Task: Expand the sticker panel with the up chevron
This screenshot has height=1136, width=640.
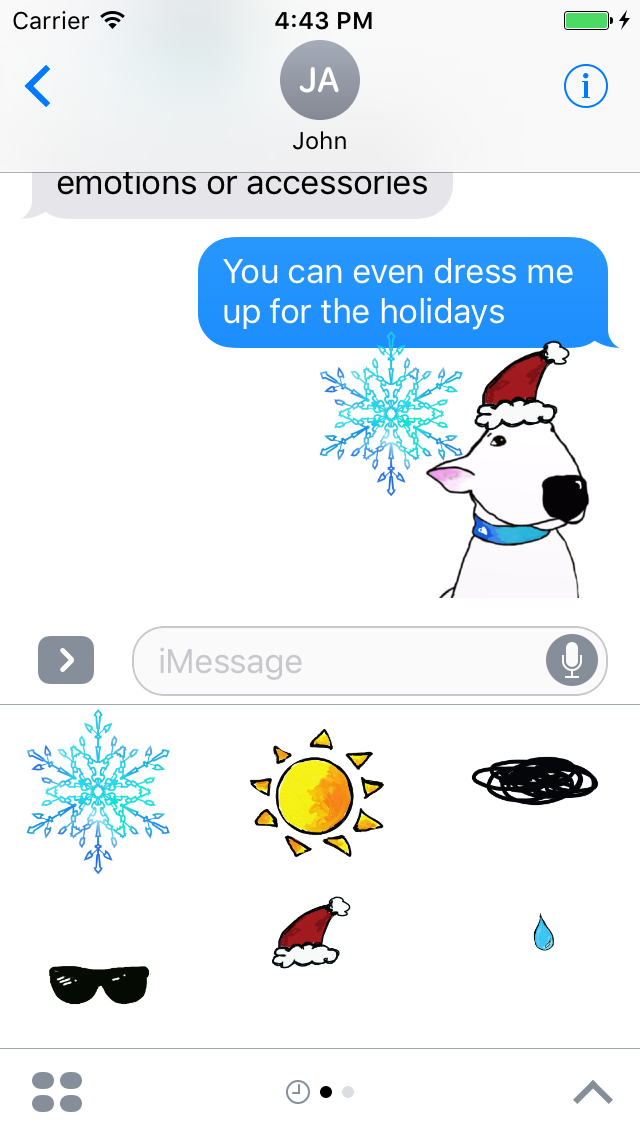Action: [592, 1092]
